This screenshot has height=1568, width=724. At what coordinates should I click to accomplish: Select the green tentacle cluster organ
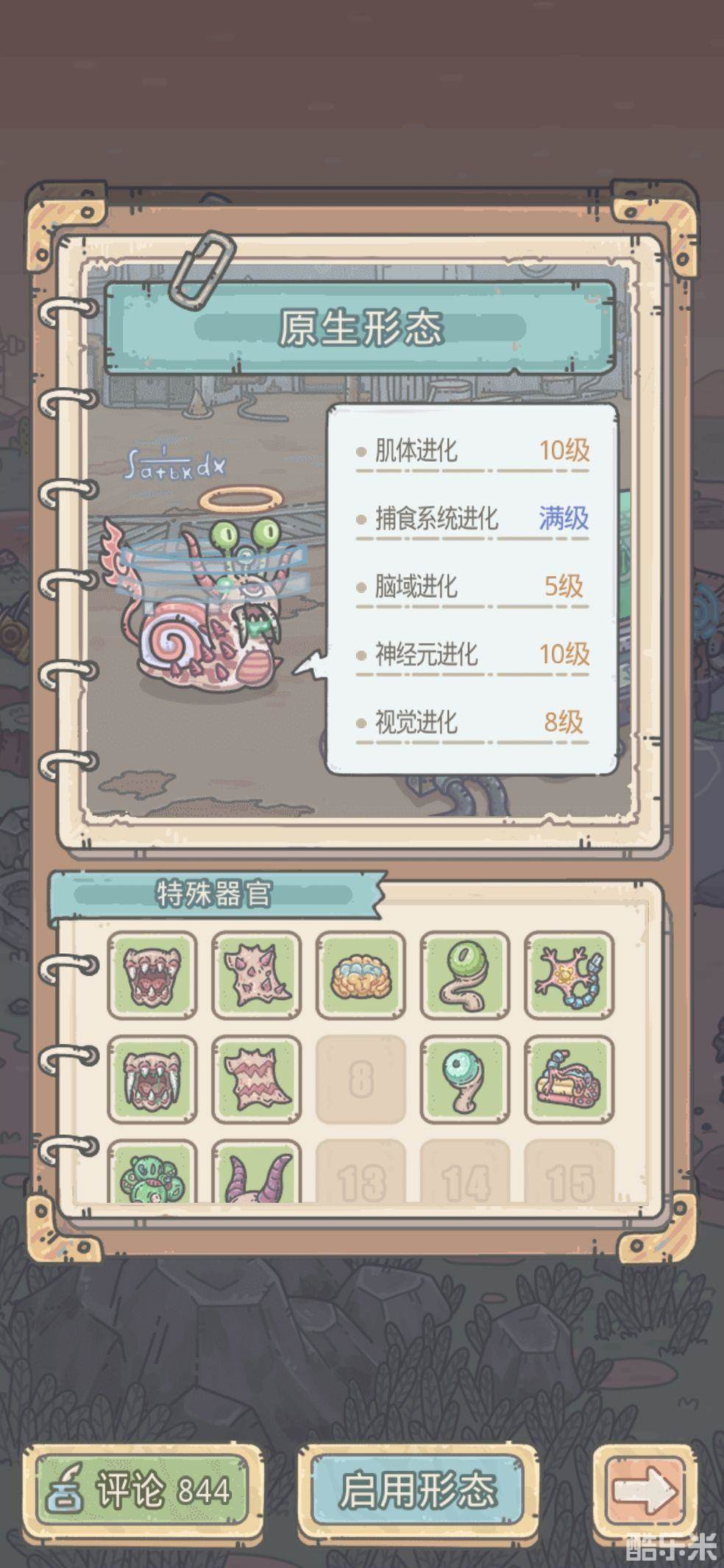152,1172
